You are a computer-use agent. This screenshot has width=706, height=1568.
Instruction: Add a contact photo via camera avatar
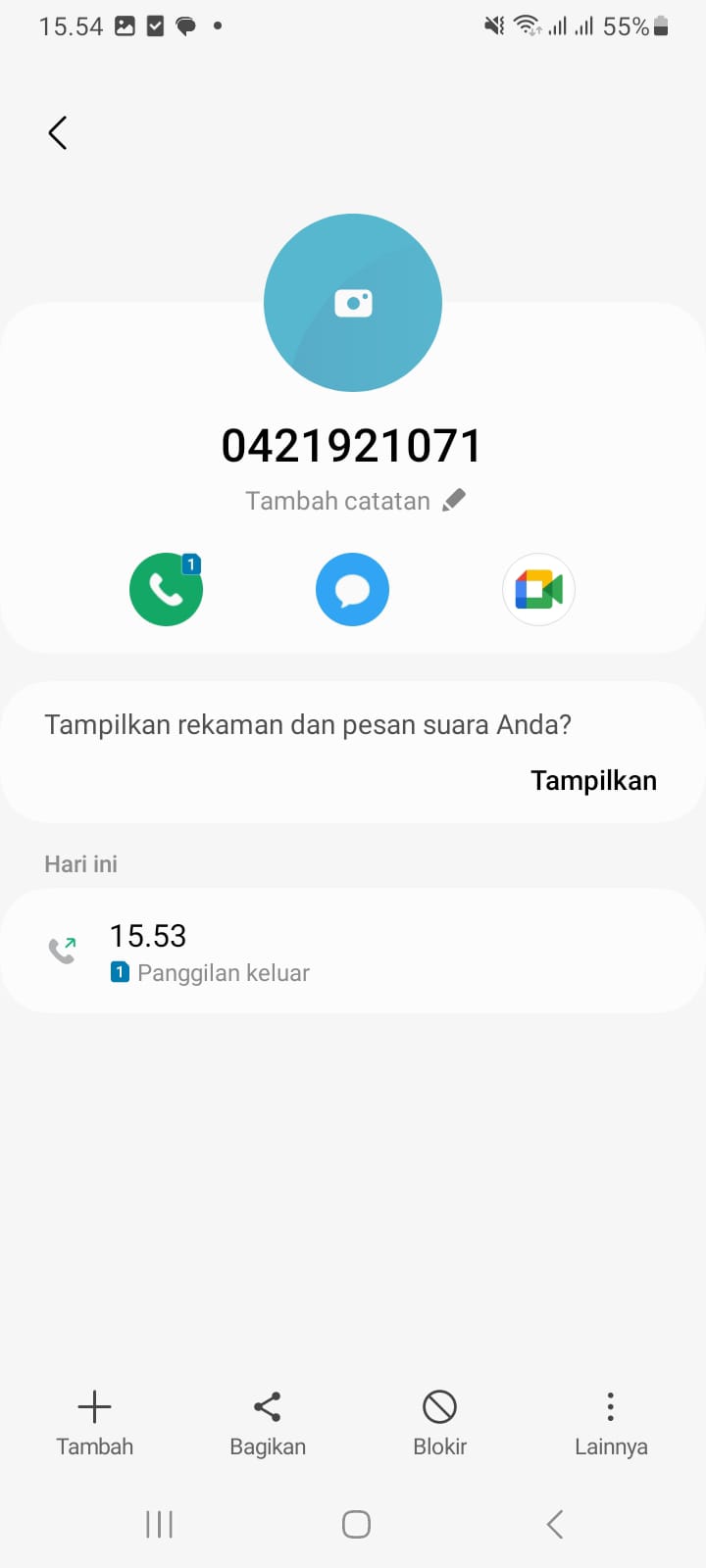(353, 303)
